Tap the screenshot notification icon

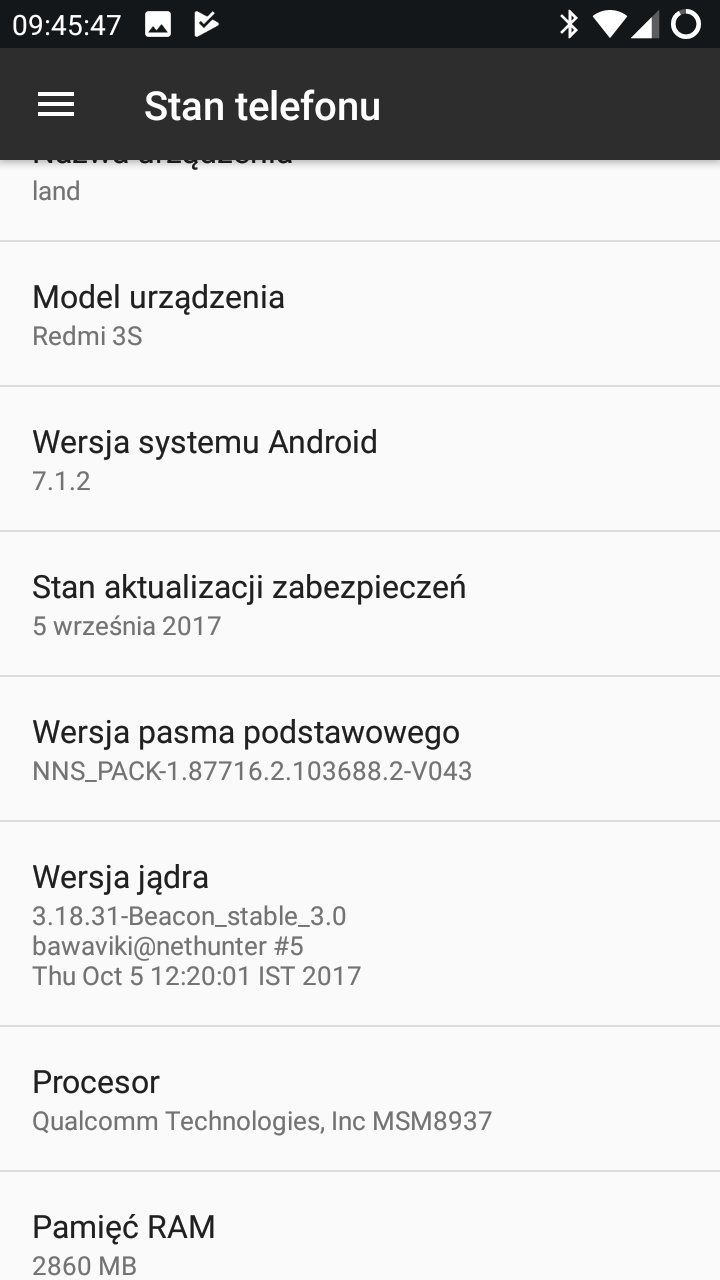tap(160, 24)
